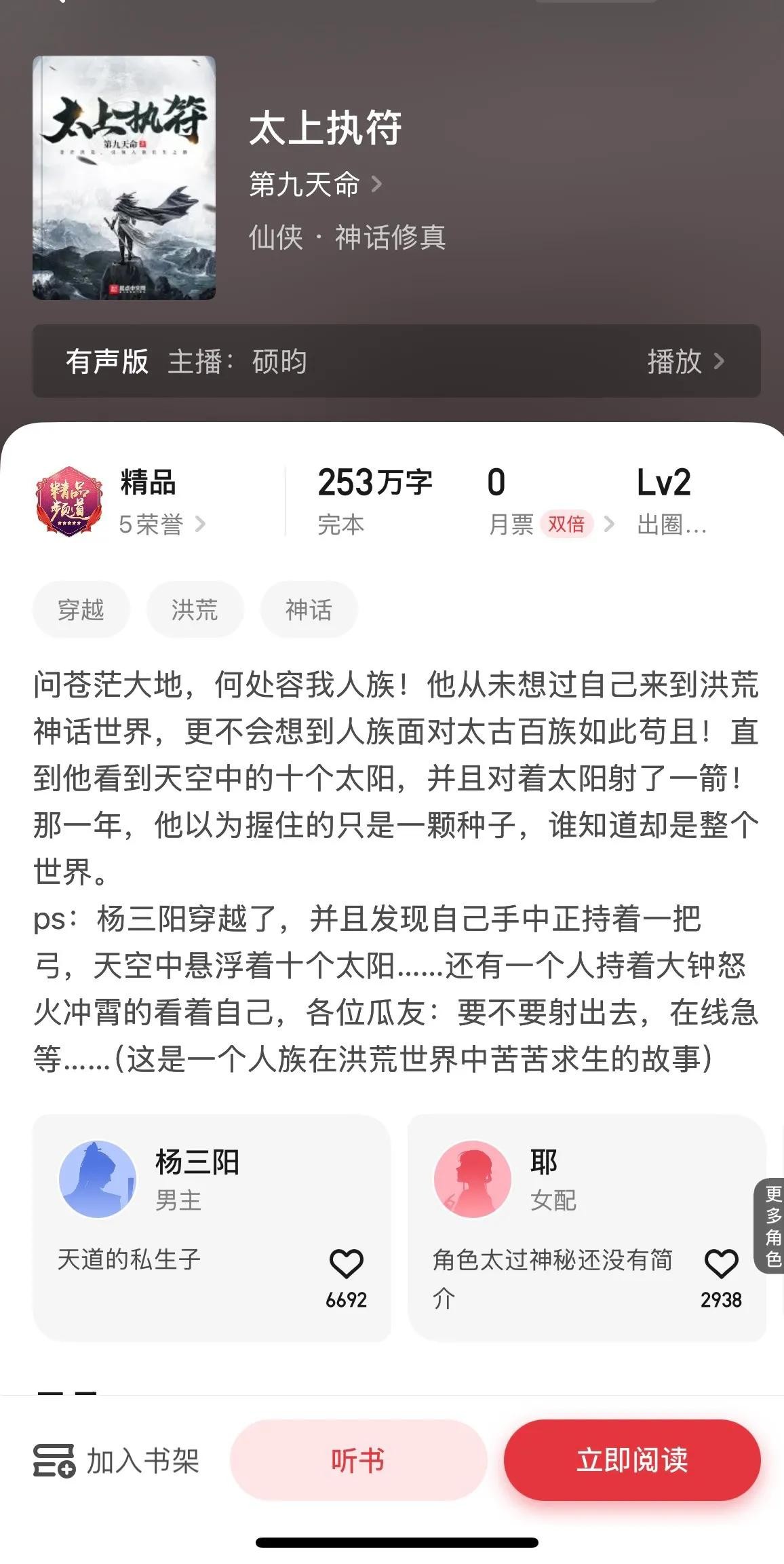Viewport: 784px width, 1564px height.
Task: Like the character 杨三阳
Action: coord(346,1263)
